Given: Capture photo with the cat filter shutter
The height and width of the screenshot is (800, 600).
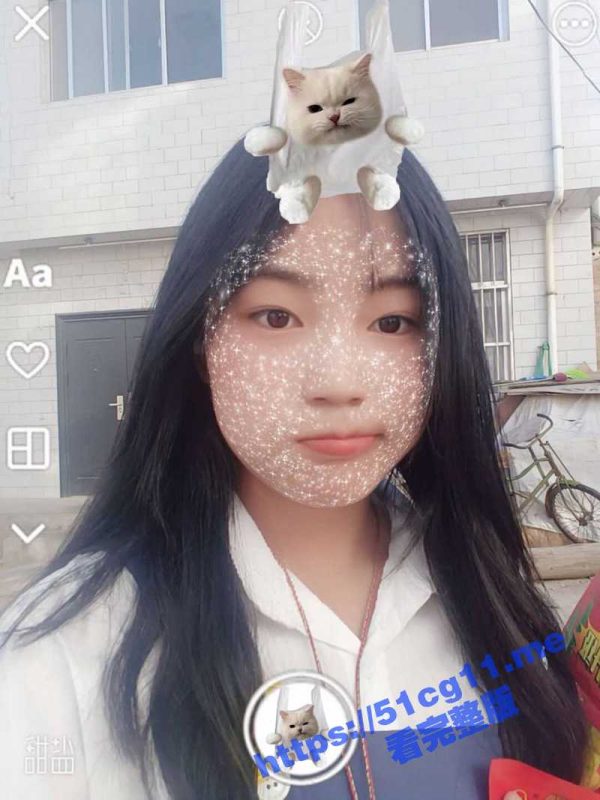Looking at the screenshot, I should pos(297,723).
